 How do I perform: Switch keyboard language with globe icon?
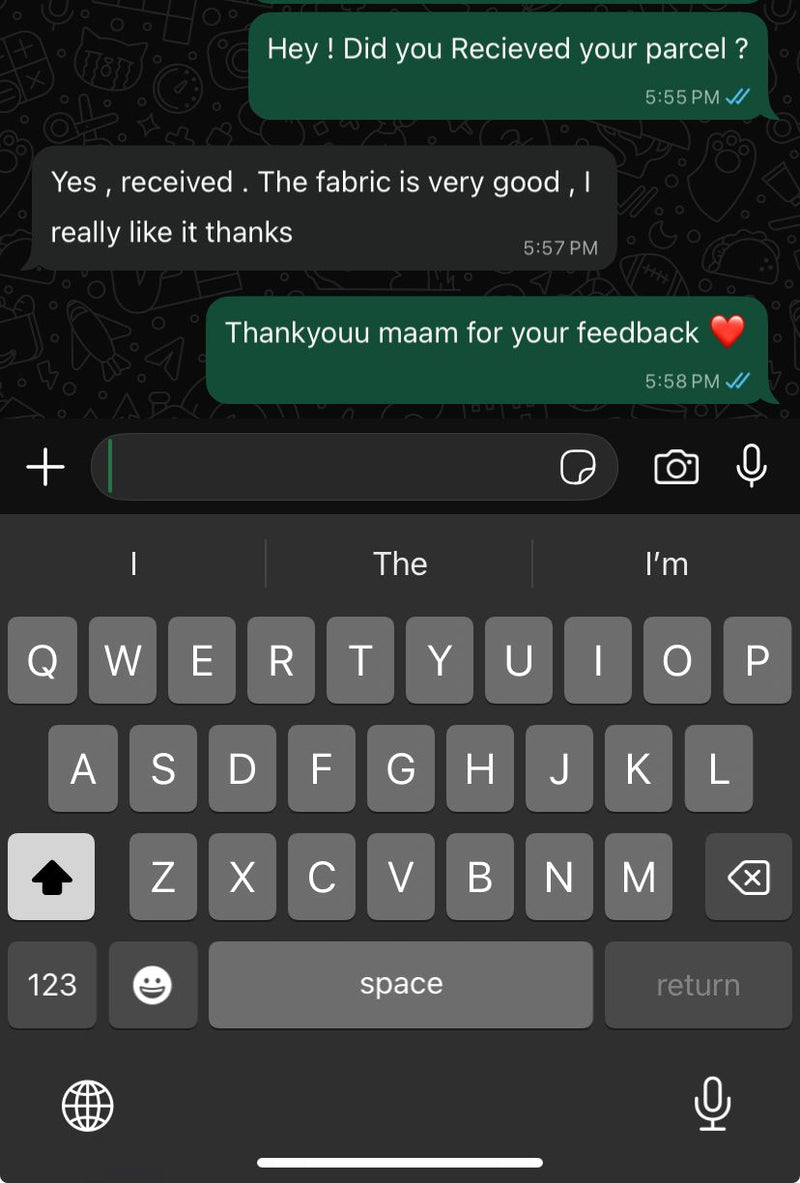pos(88,1106)
